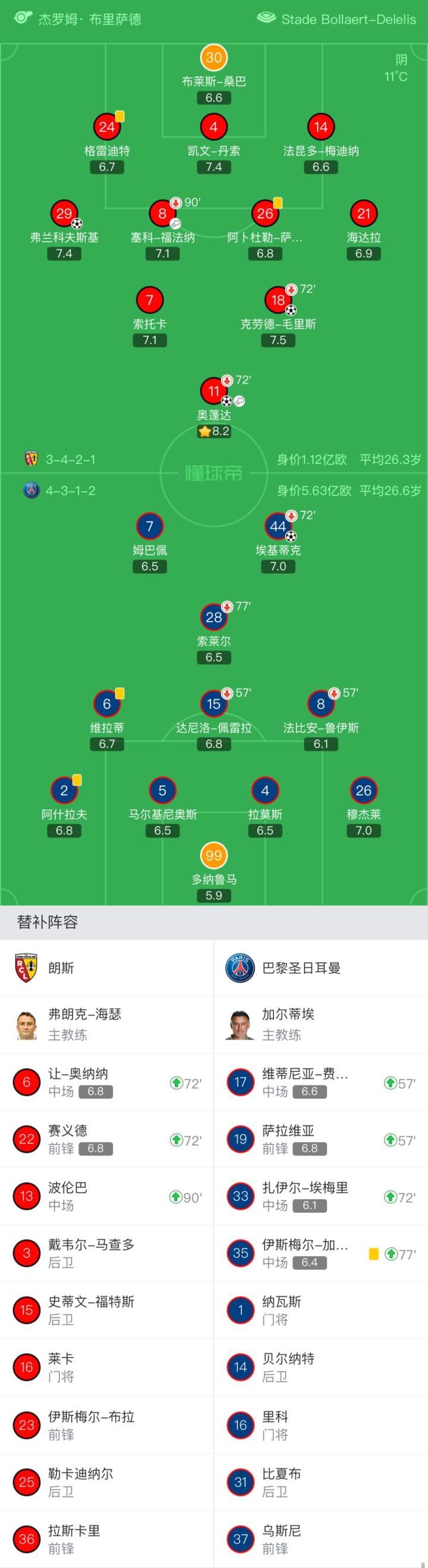View 埃基蒂克's match stats
The image size is (428, 1568).
point(278,526)
